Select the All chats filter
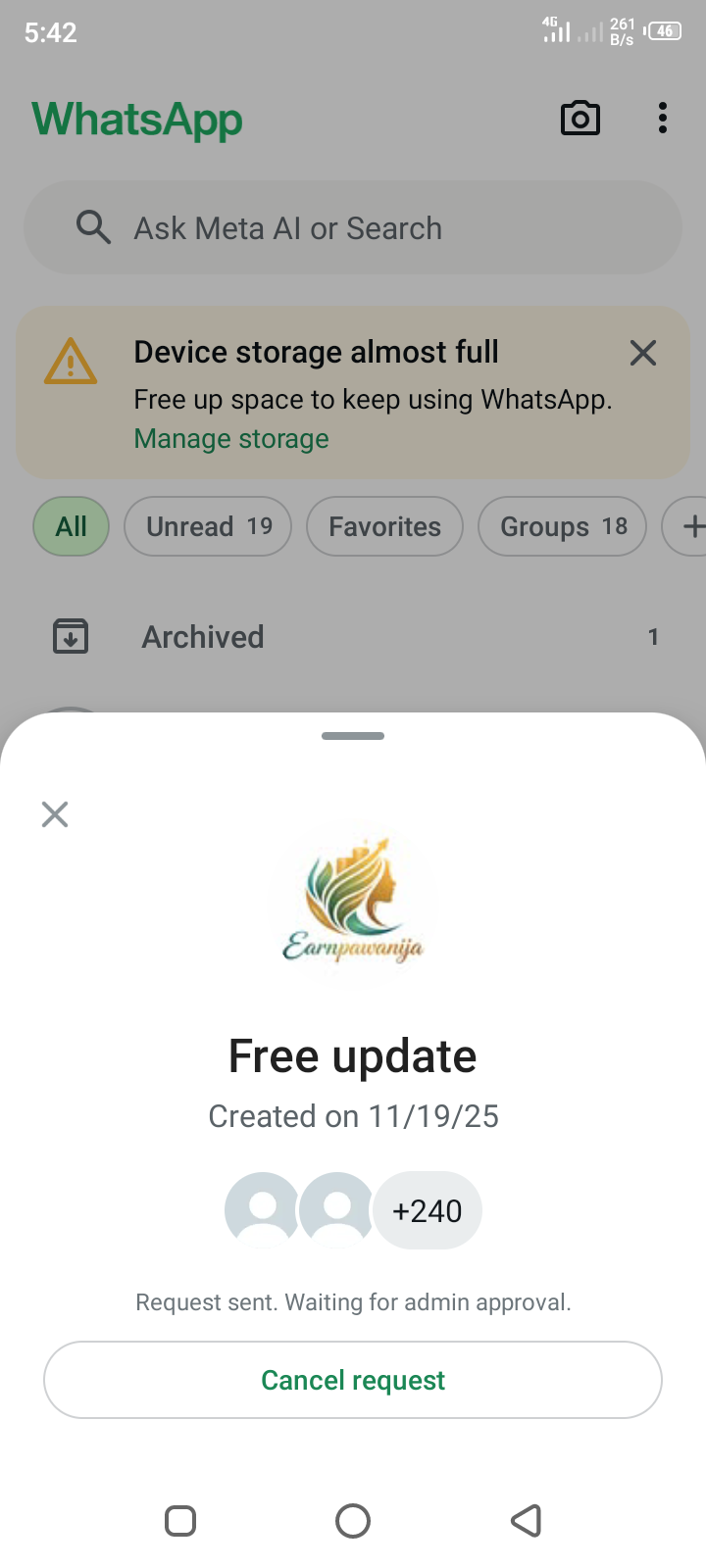706x1568 pixels. coord(72,526)
